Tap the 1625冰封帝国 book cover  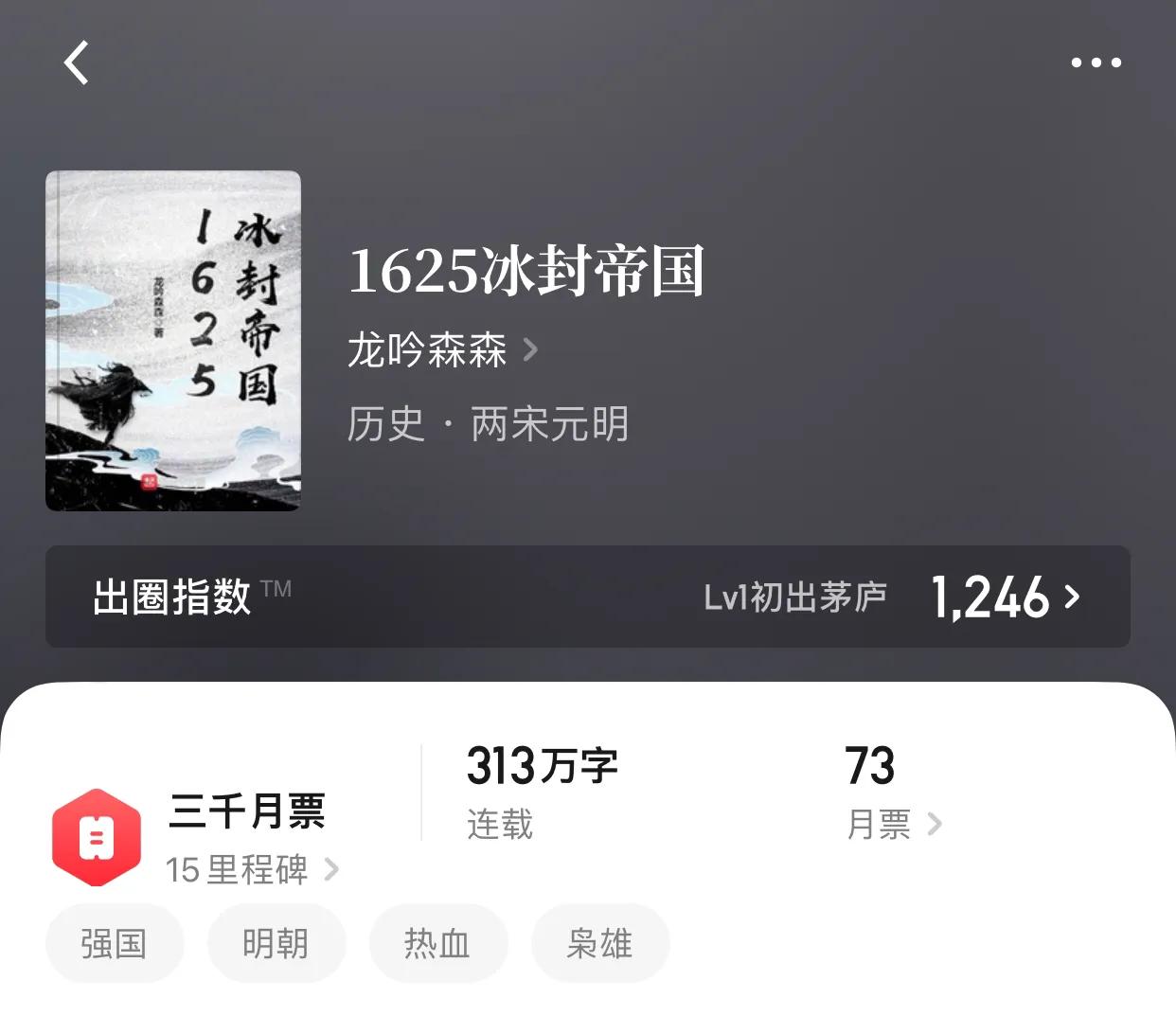173,341
